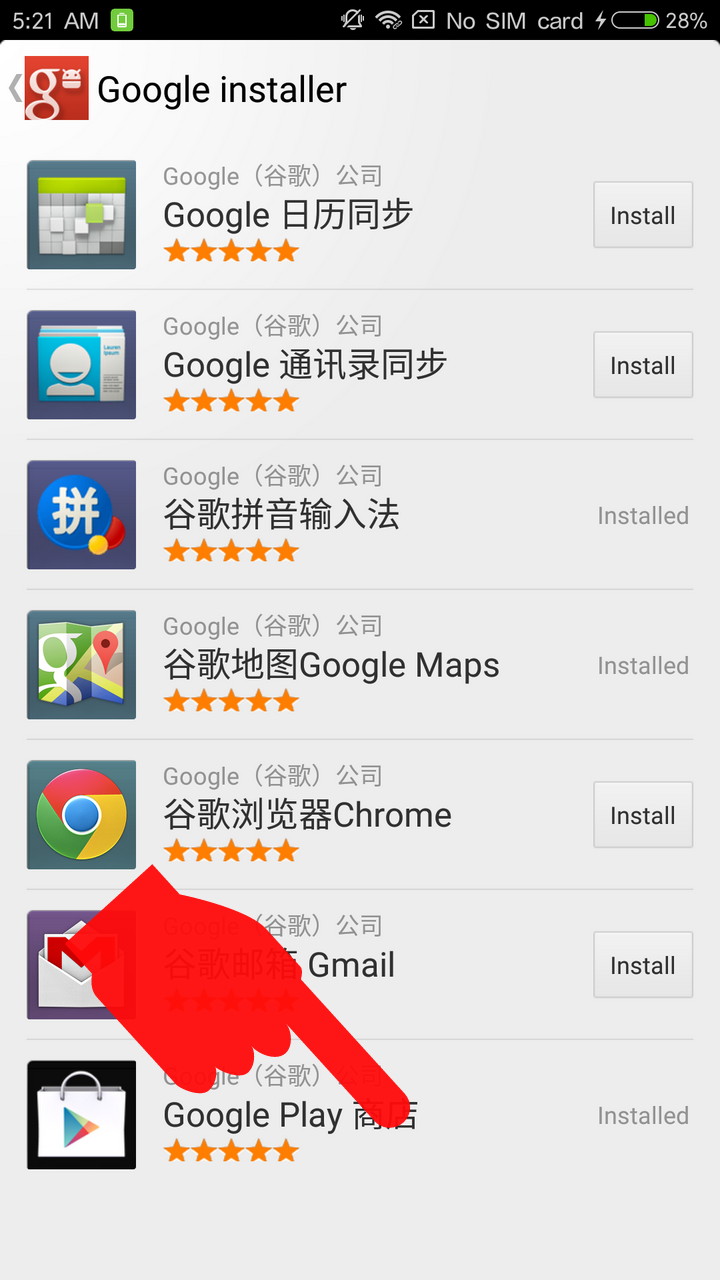Tap the star rating under 谷歌地图 Google Maps
This screenshot has width=720, height=1280.
tap(231, 701)
